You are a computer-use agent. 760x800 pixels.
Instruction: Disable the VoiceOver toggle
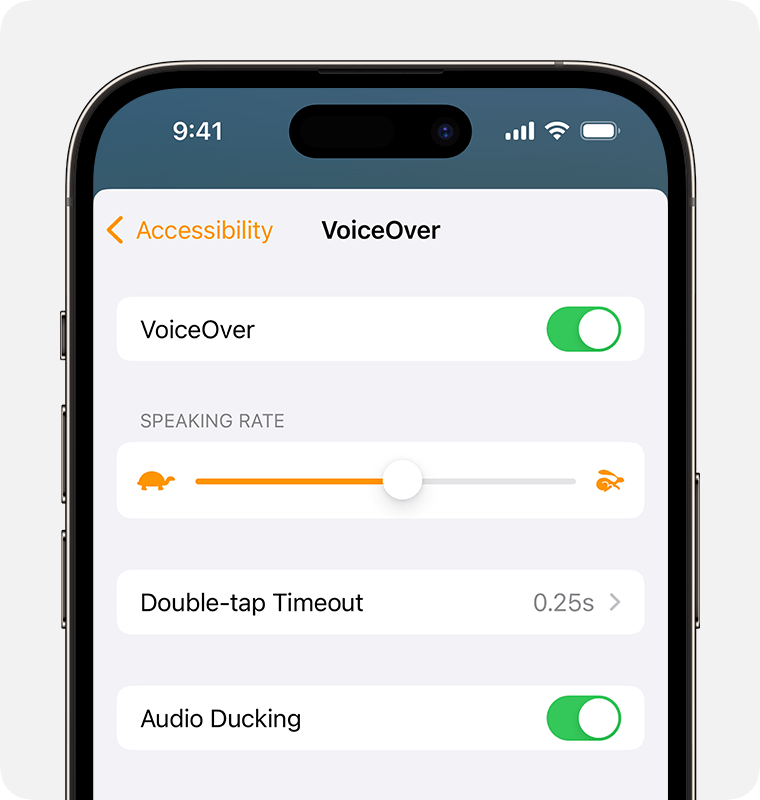(x=587, y=329)
